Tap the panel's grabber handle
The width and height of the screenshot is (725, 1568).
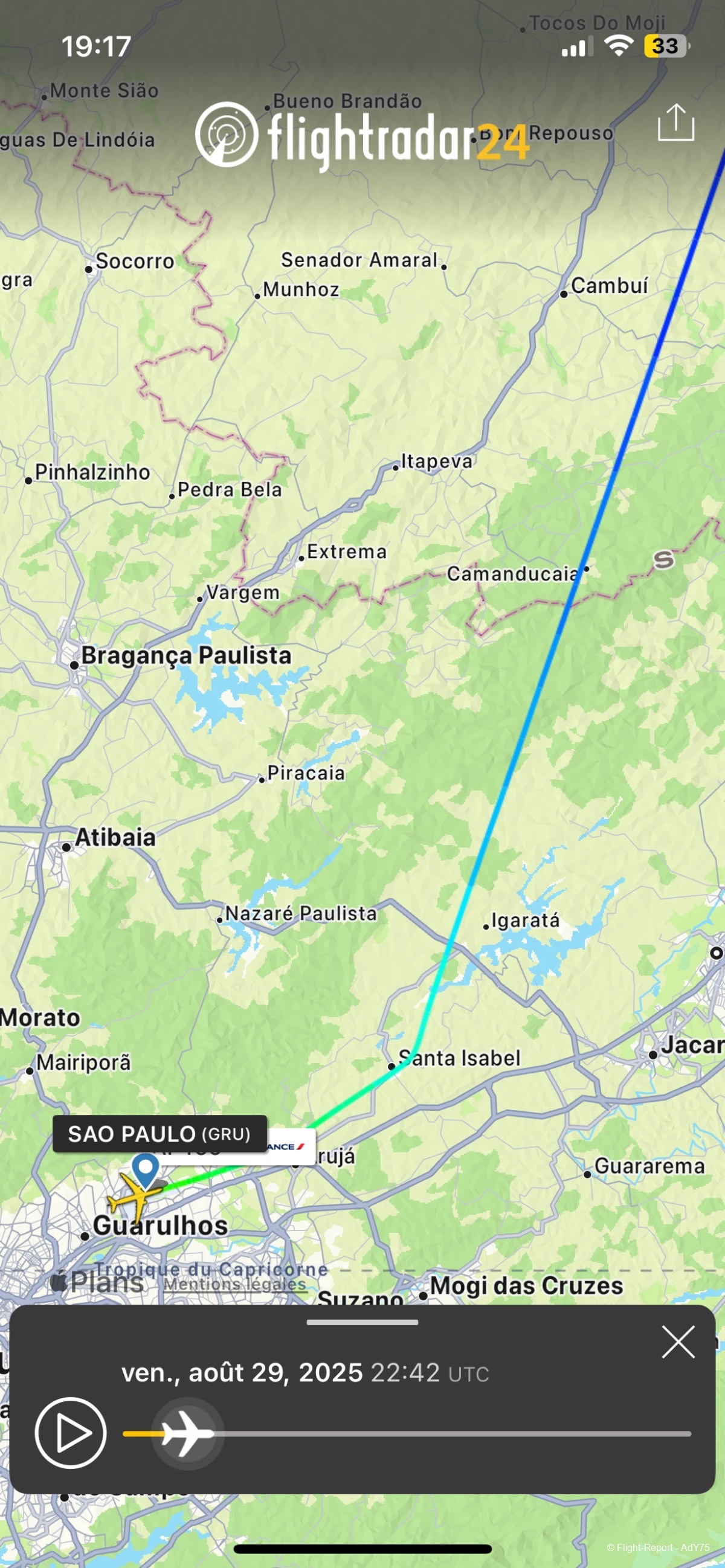click(362, 1322)
